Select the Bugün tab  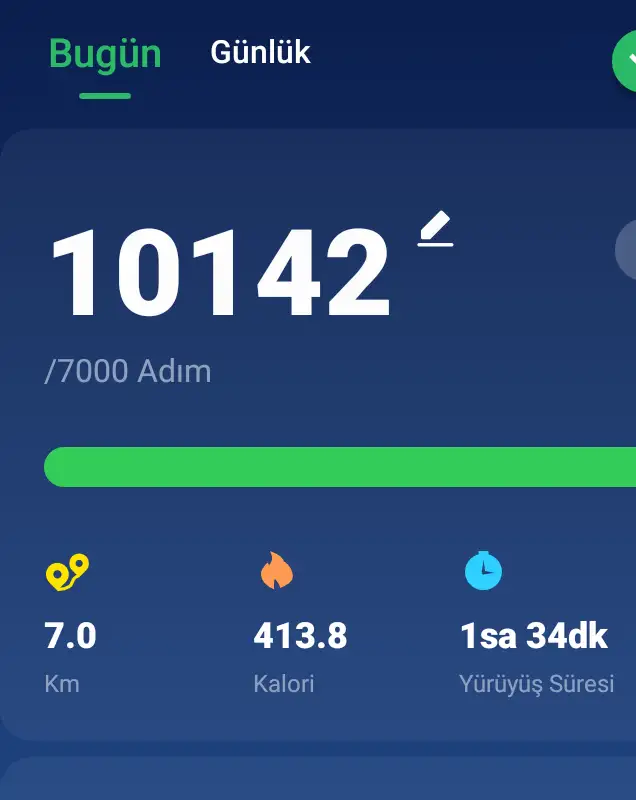click(105, 53)
